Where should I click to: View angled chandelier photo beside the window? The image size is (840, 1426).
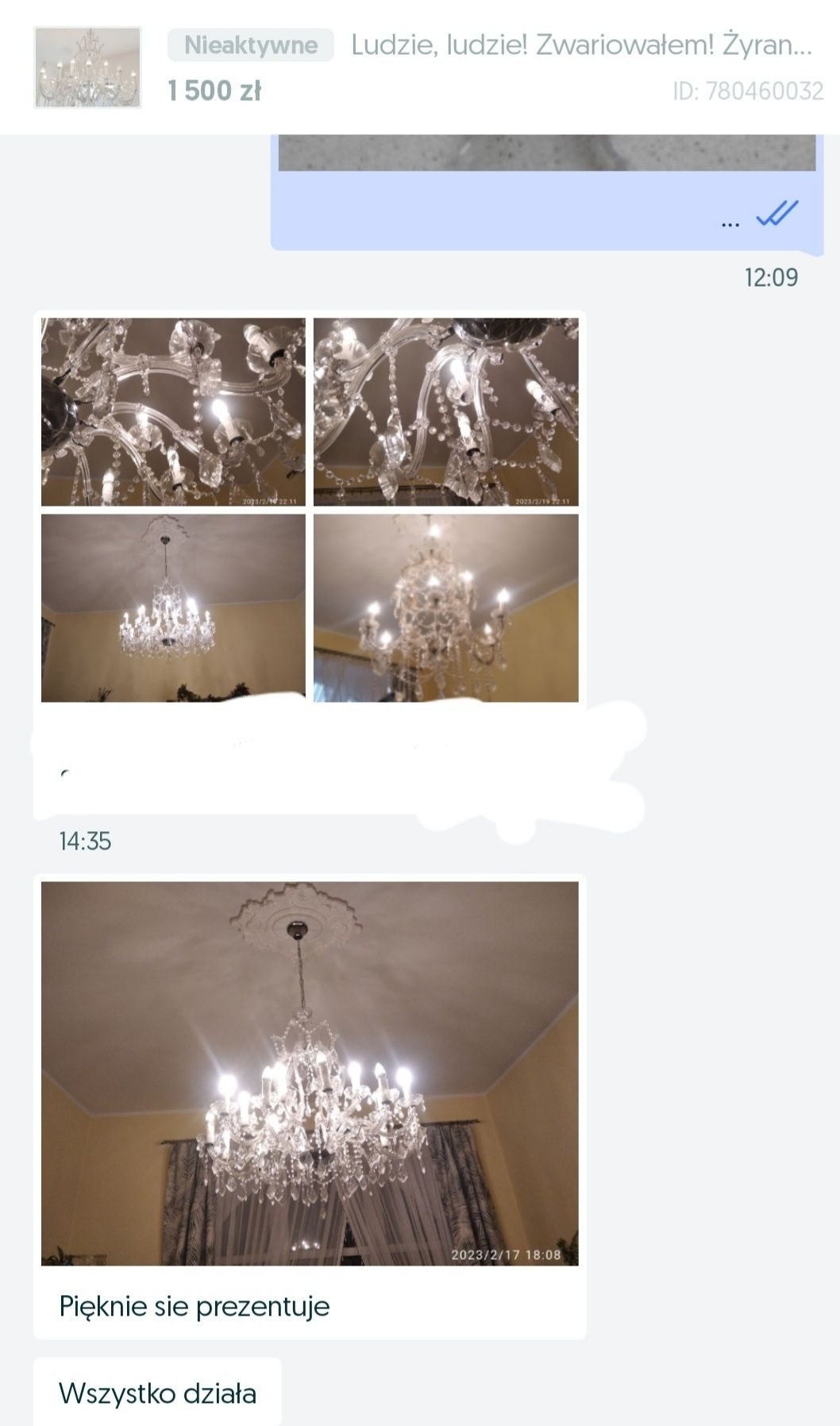pos(445,608)
